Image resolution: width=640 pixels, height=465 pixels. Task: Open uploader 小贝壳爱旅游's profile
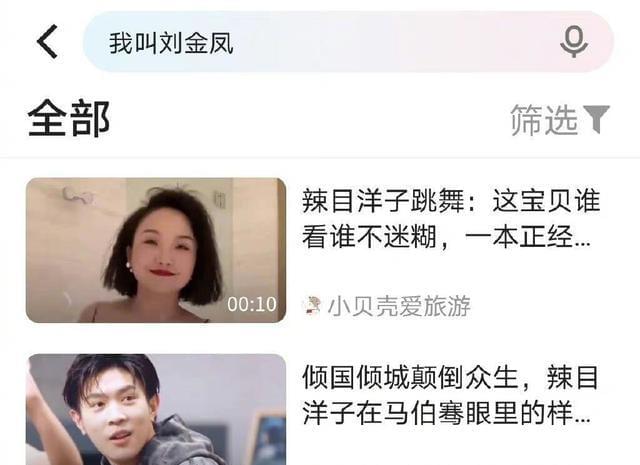tap(396, 305)
